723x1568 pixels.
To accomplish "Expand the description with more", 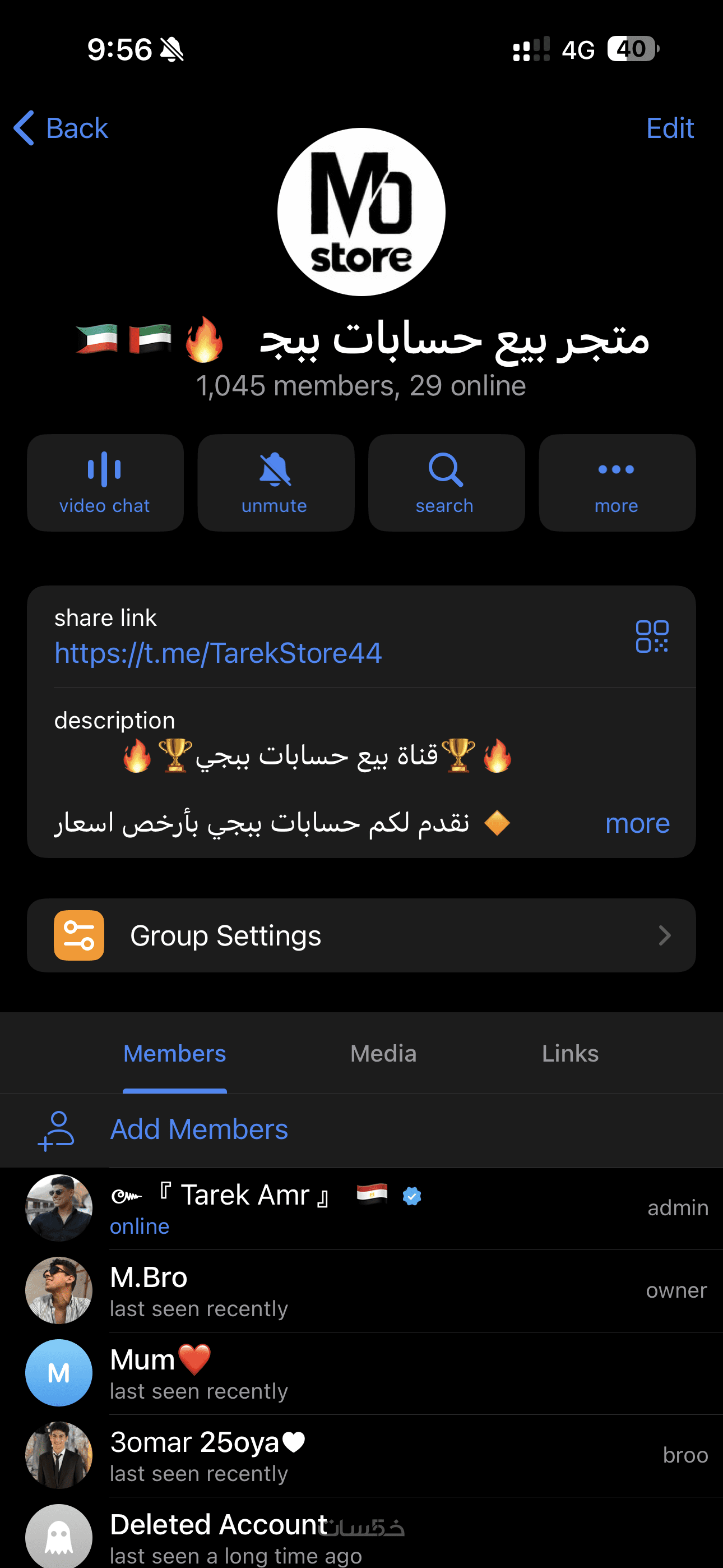I will coord(637,823).
